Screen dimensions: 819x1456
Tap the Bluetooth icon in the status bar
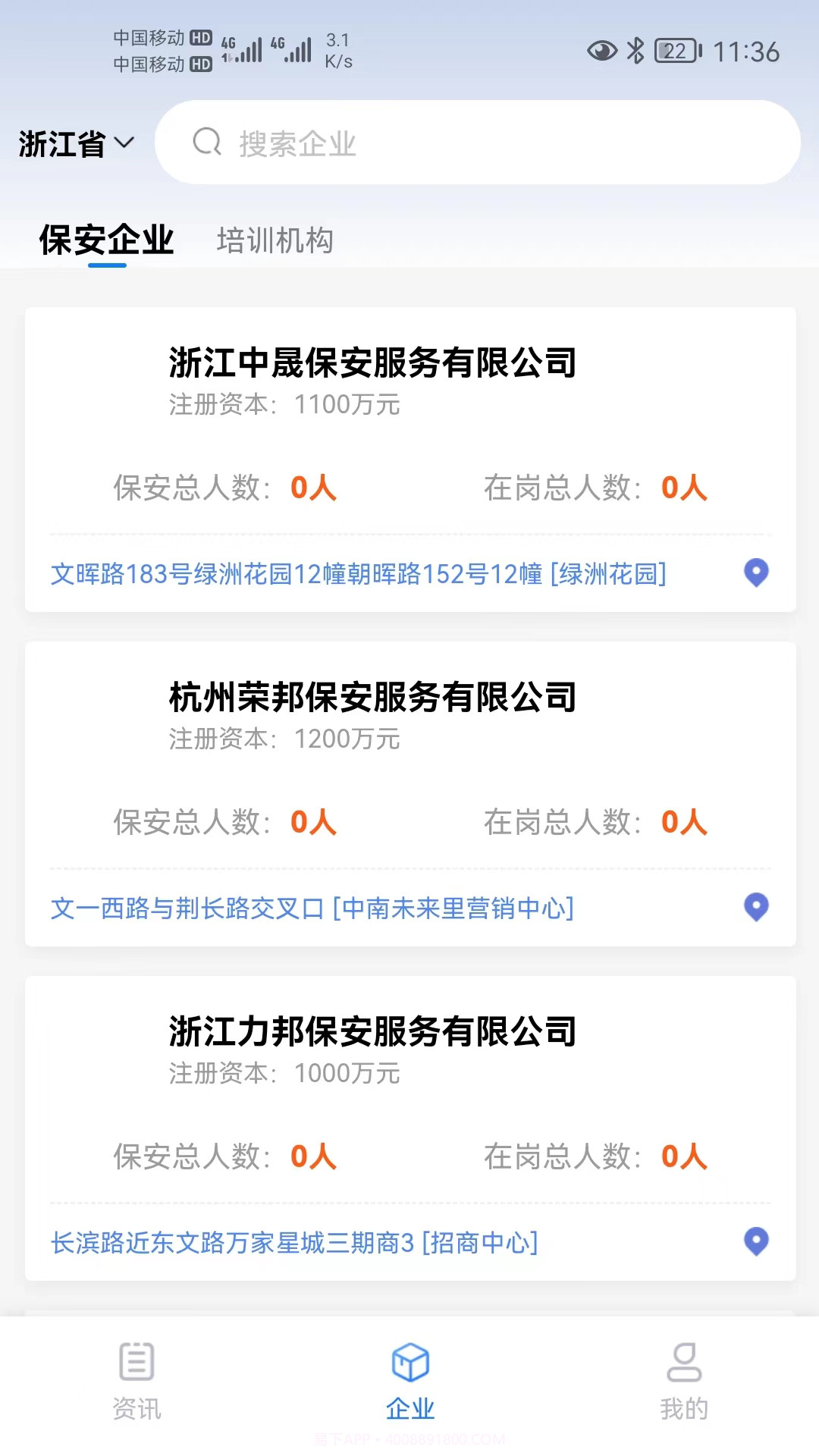[x=634, y=51]
